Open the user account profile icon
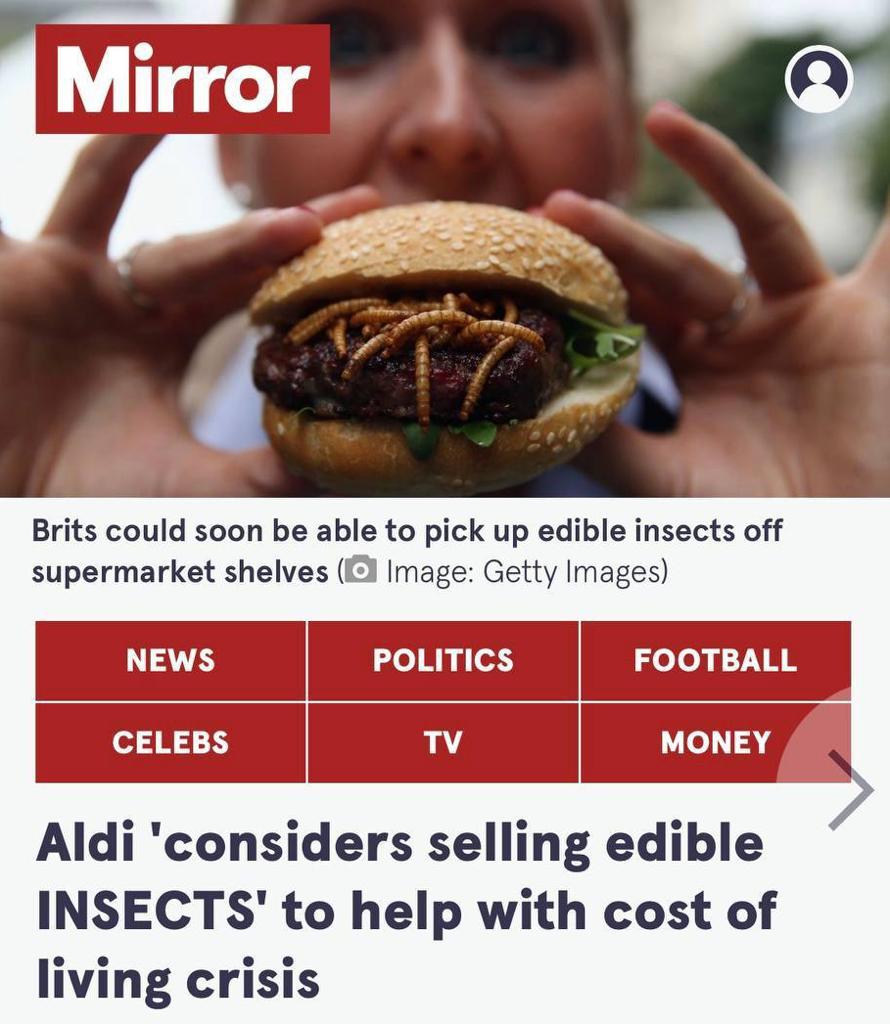This screenshot has width=890, height=1024. (818, 79)
